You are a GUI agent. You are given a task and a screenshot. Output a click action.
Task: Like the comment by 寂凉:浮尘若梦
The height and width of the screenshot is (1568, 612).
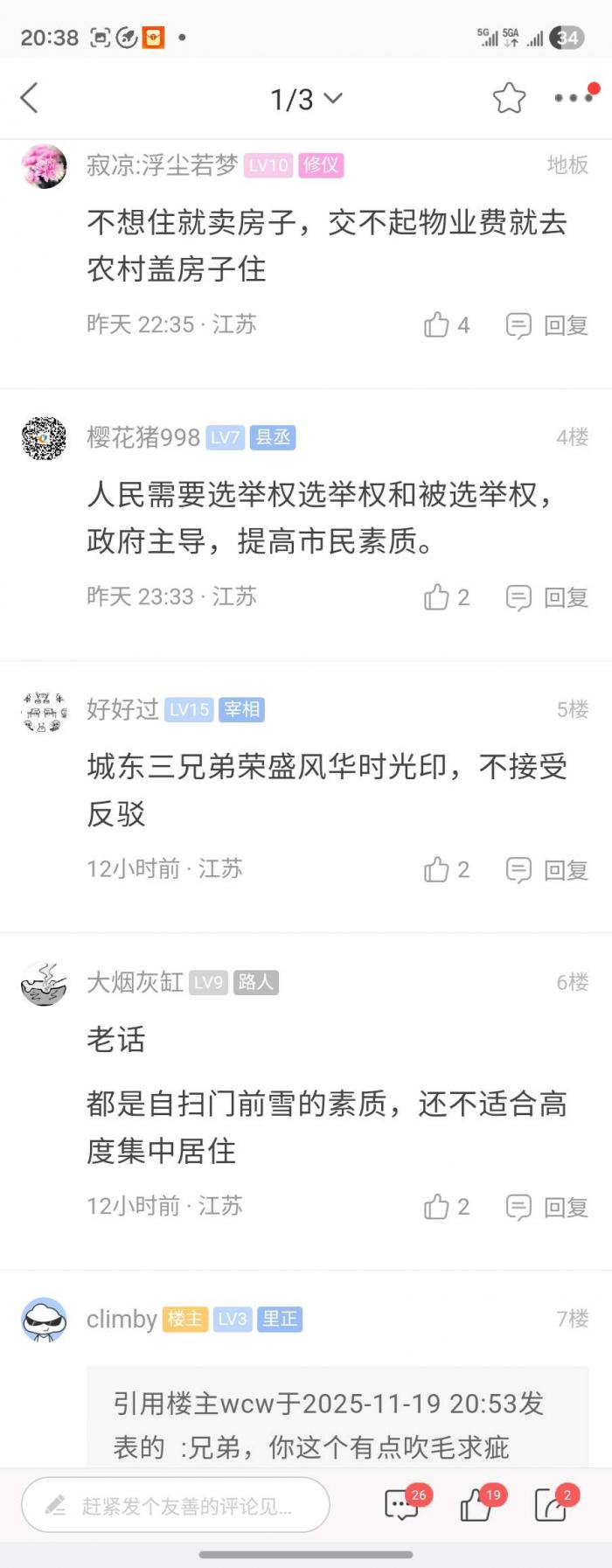tap(446, 325)
